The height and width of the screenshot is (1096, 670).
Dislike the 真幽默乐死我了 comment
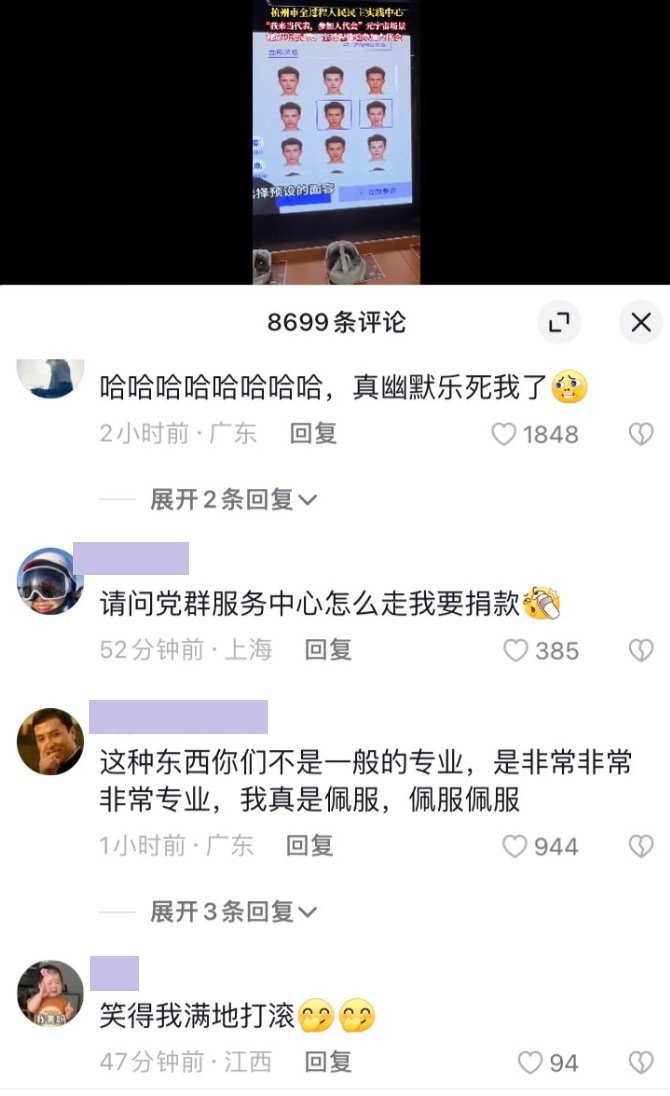point(641,434)
